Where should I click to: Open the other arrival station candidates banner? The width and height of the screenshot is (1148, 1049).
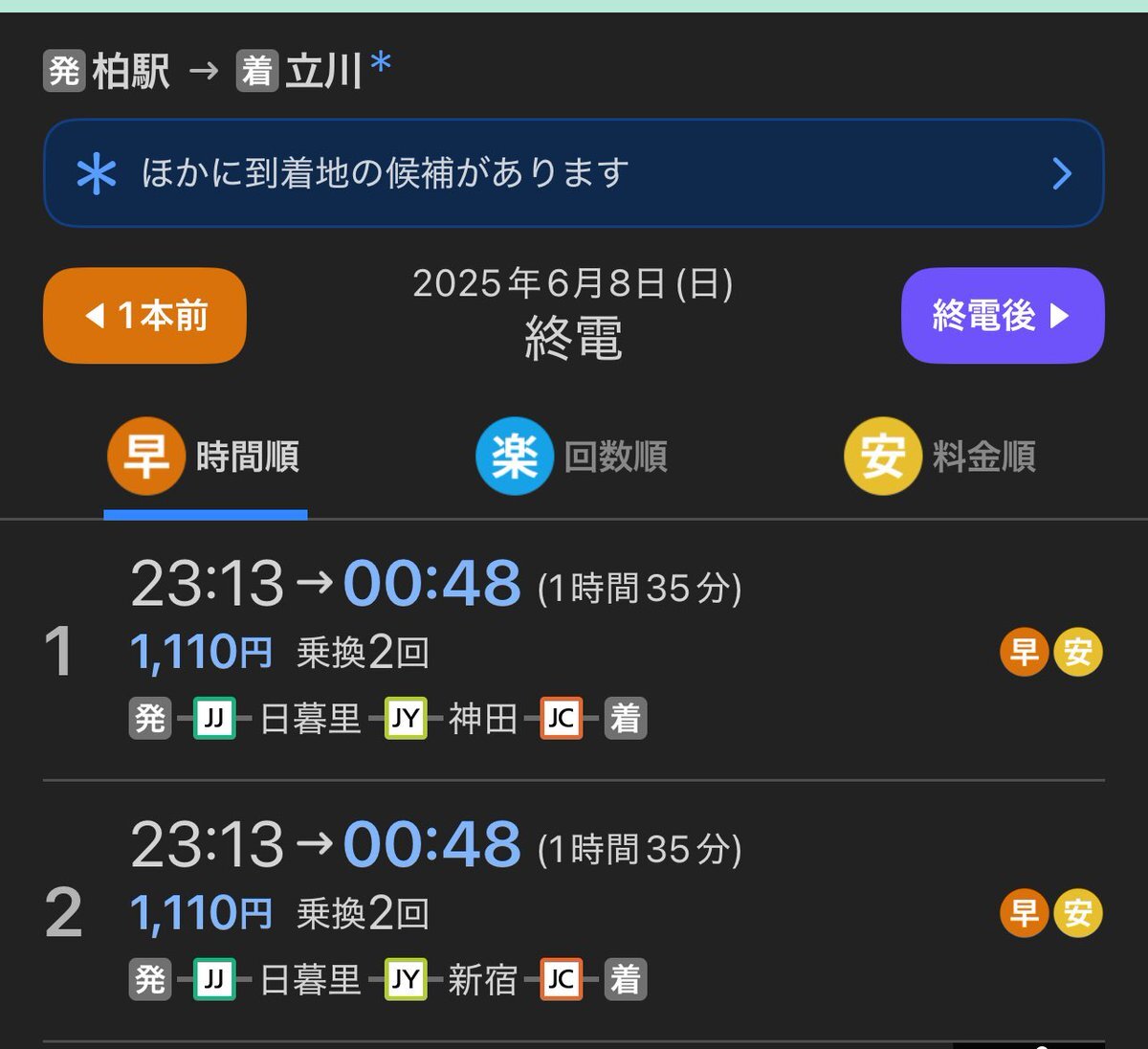click(574, 173)
